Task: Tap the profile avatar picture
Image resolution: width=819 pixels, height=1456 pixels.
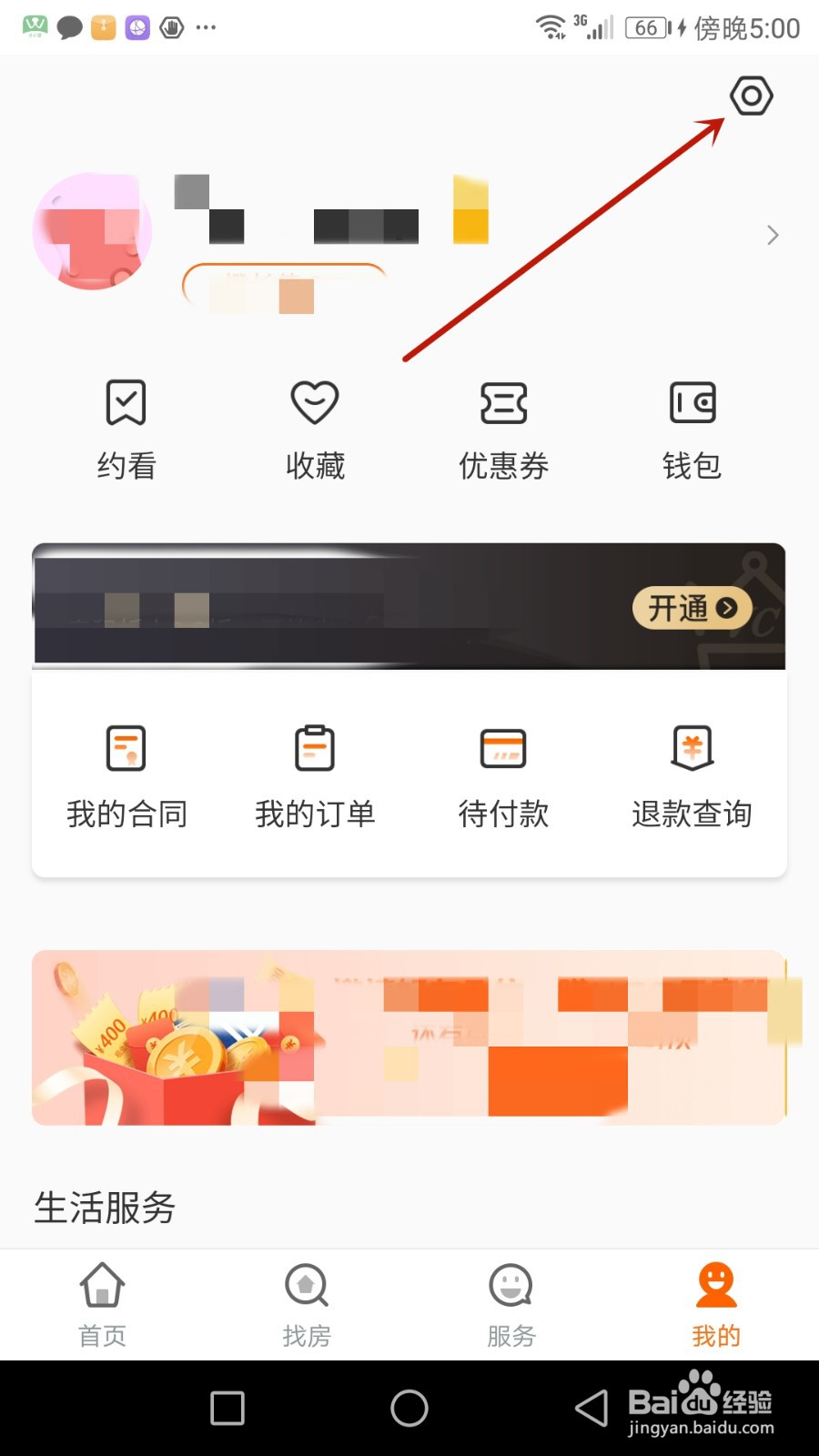Action: point(91,232)
